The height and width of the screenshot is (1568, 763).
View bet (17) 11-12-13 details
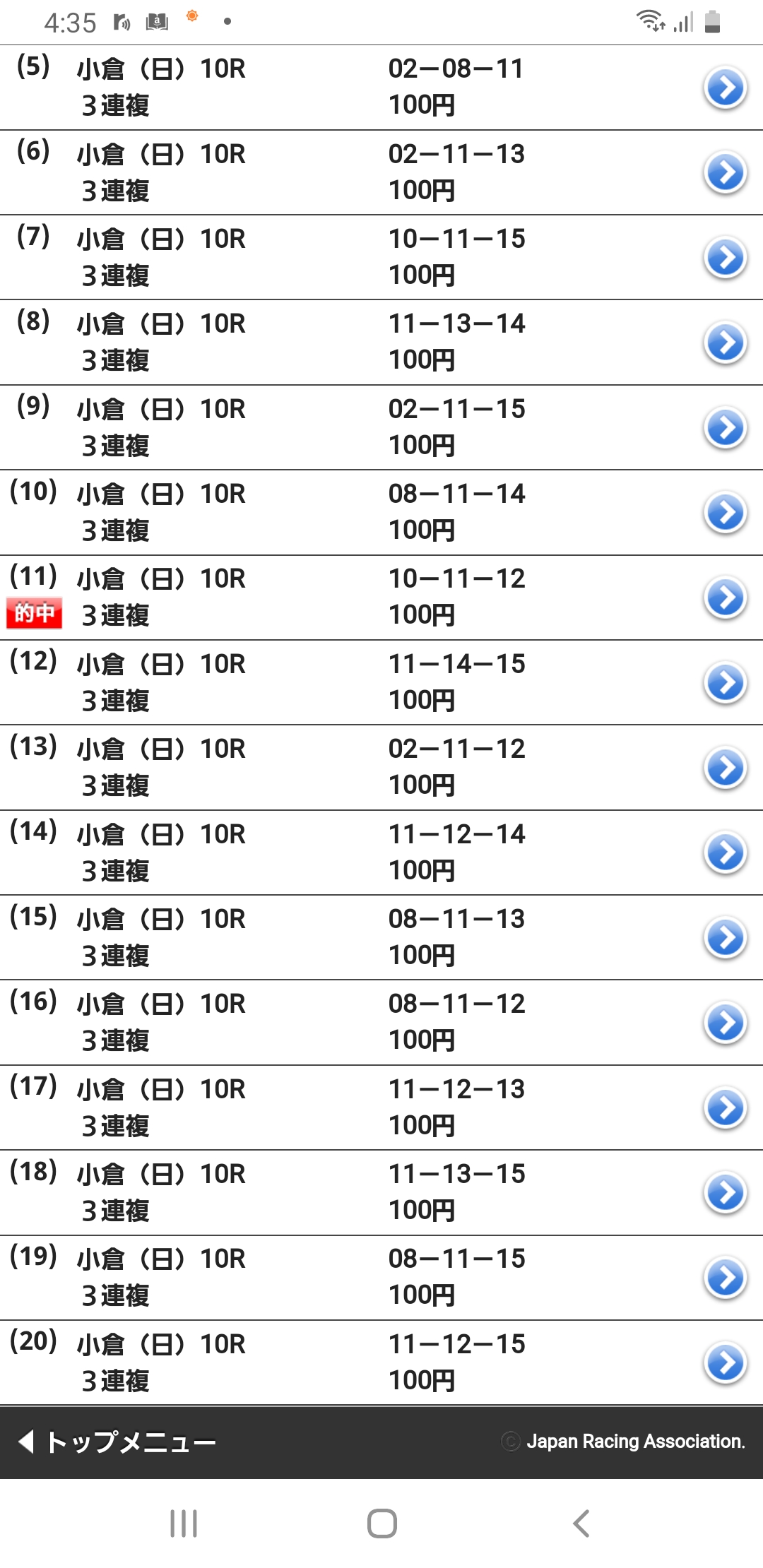725,1107
